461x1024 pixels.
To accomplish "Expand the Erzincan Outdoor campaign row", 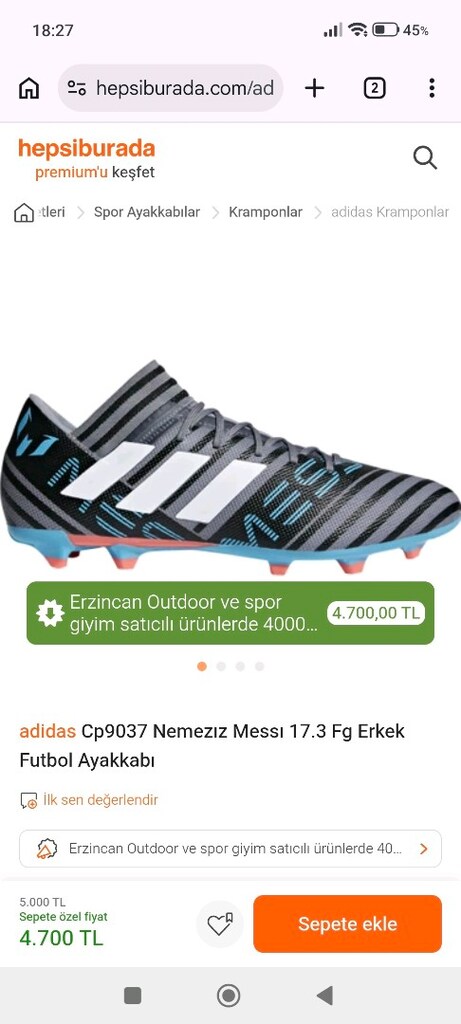I will coord(230,849).
